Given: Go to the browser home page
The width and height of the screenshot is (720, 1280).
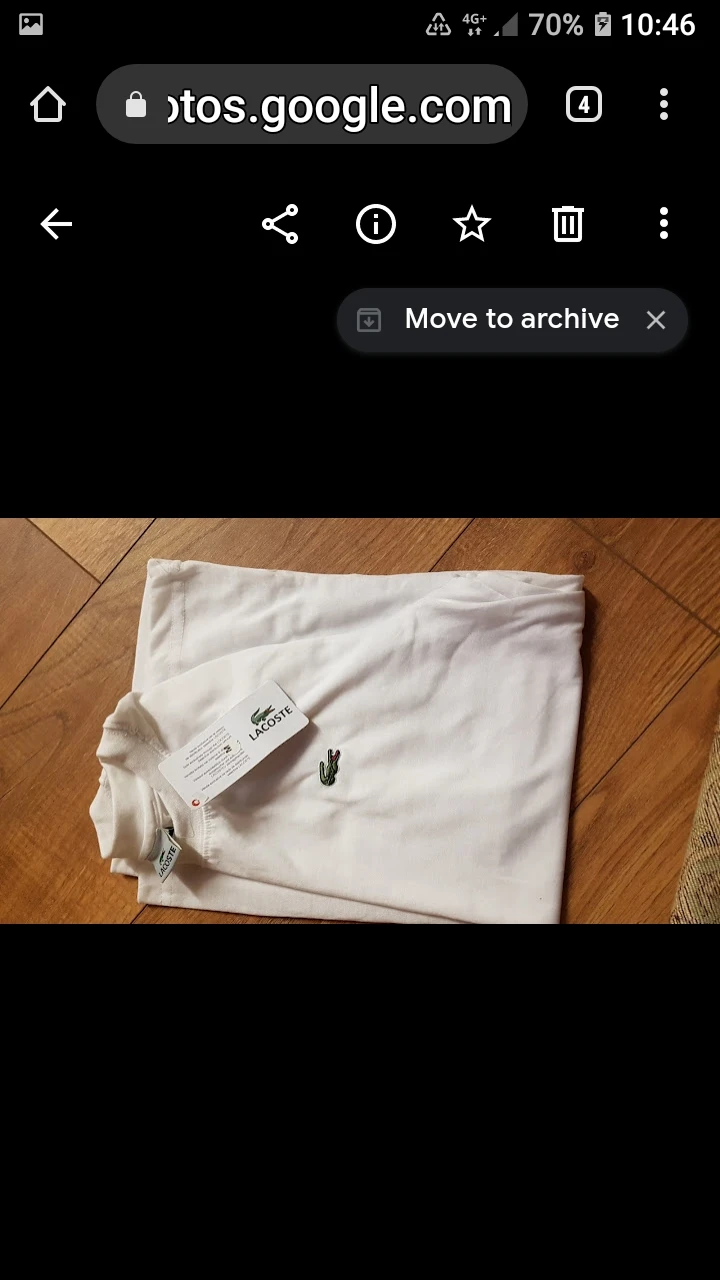Looking at the screenshot, I should click(x=48, y=105).
